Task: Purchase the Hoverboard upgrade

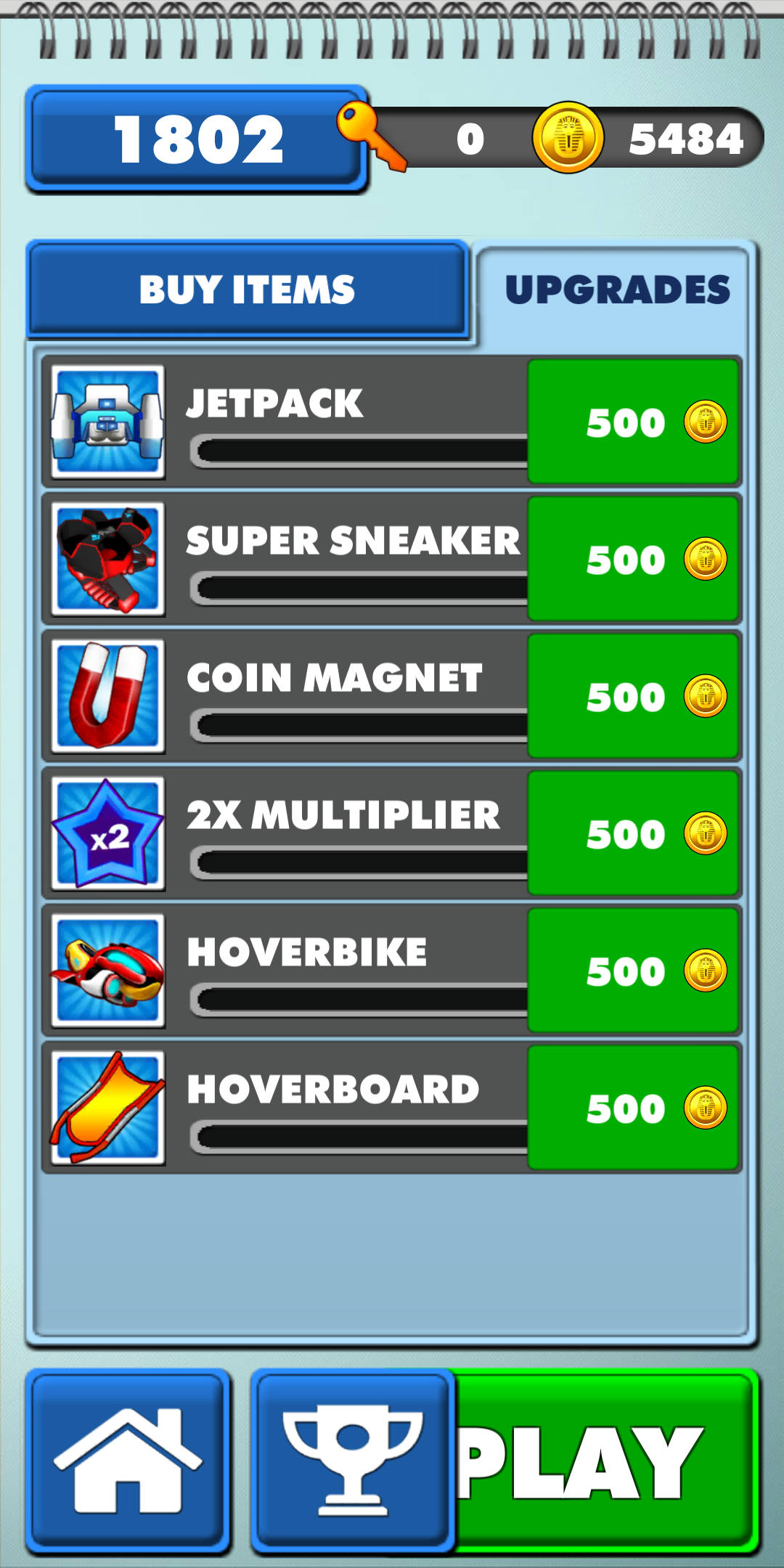Action: tap(633, 1108)
